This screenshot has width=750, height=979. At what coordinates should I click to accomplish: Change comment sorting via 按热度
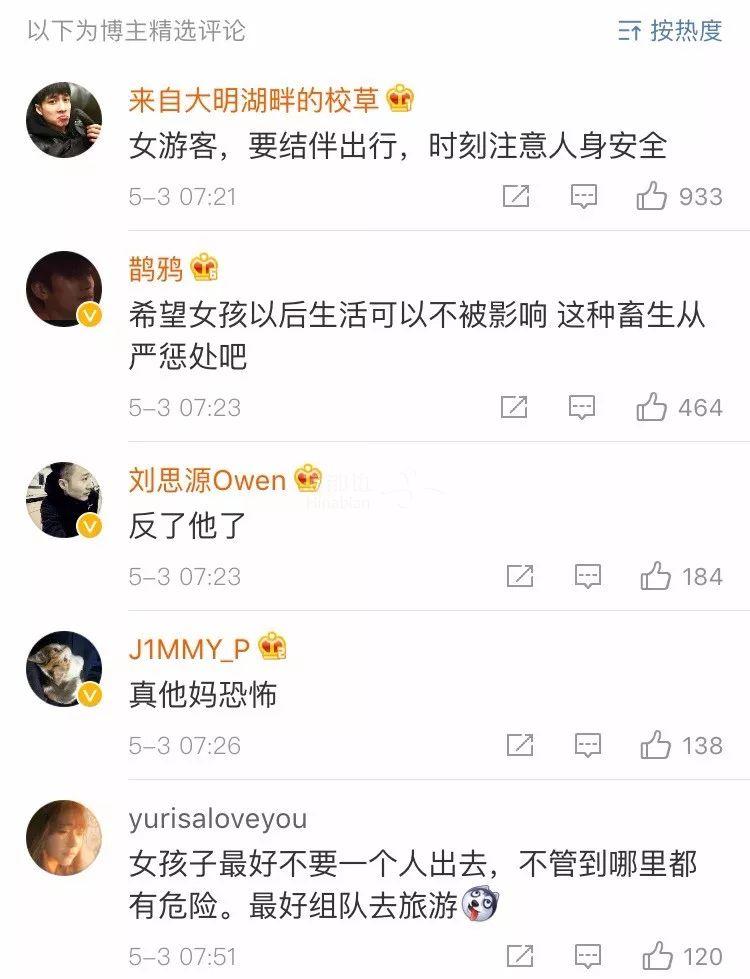pos(670,31)
